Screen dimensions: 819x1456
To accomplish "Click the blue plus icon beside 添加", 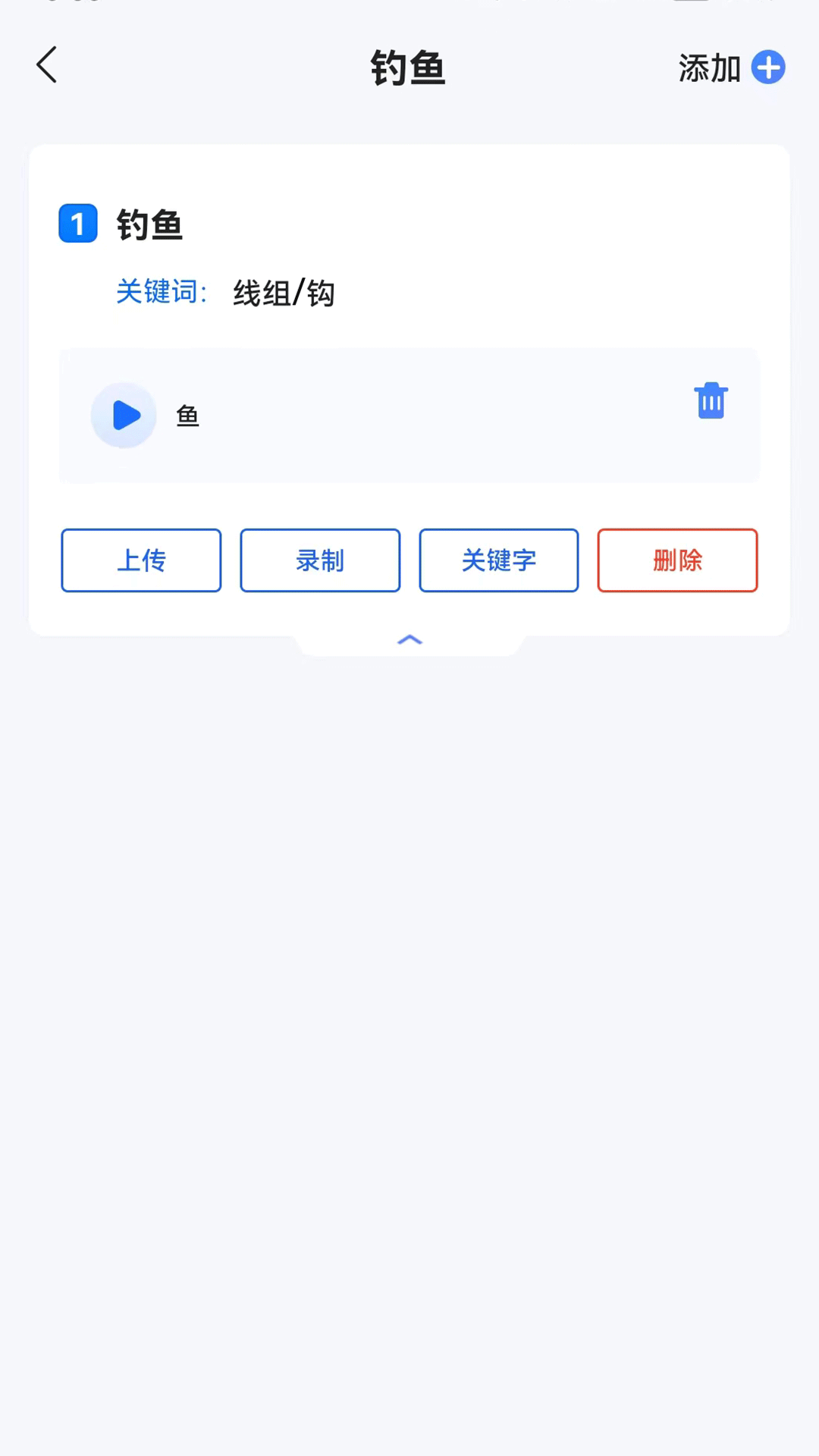I will [768, 67].
